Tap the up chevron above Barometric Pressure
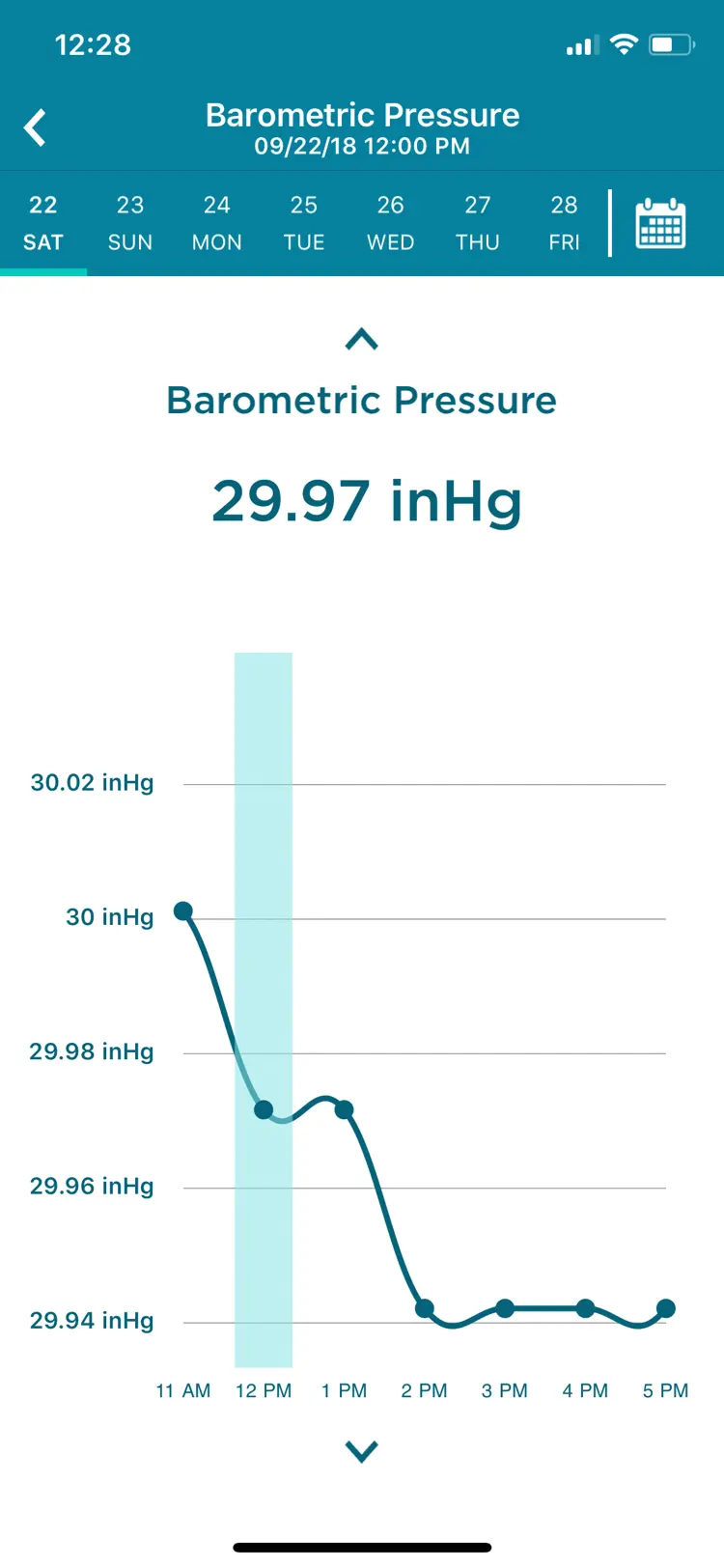724x1568 pixels. click(x=362, y=340)
